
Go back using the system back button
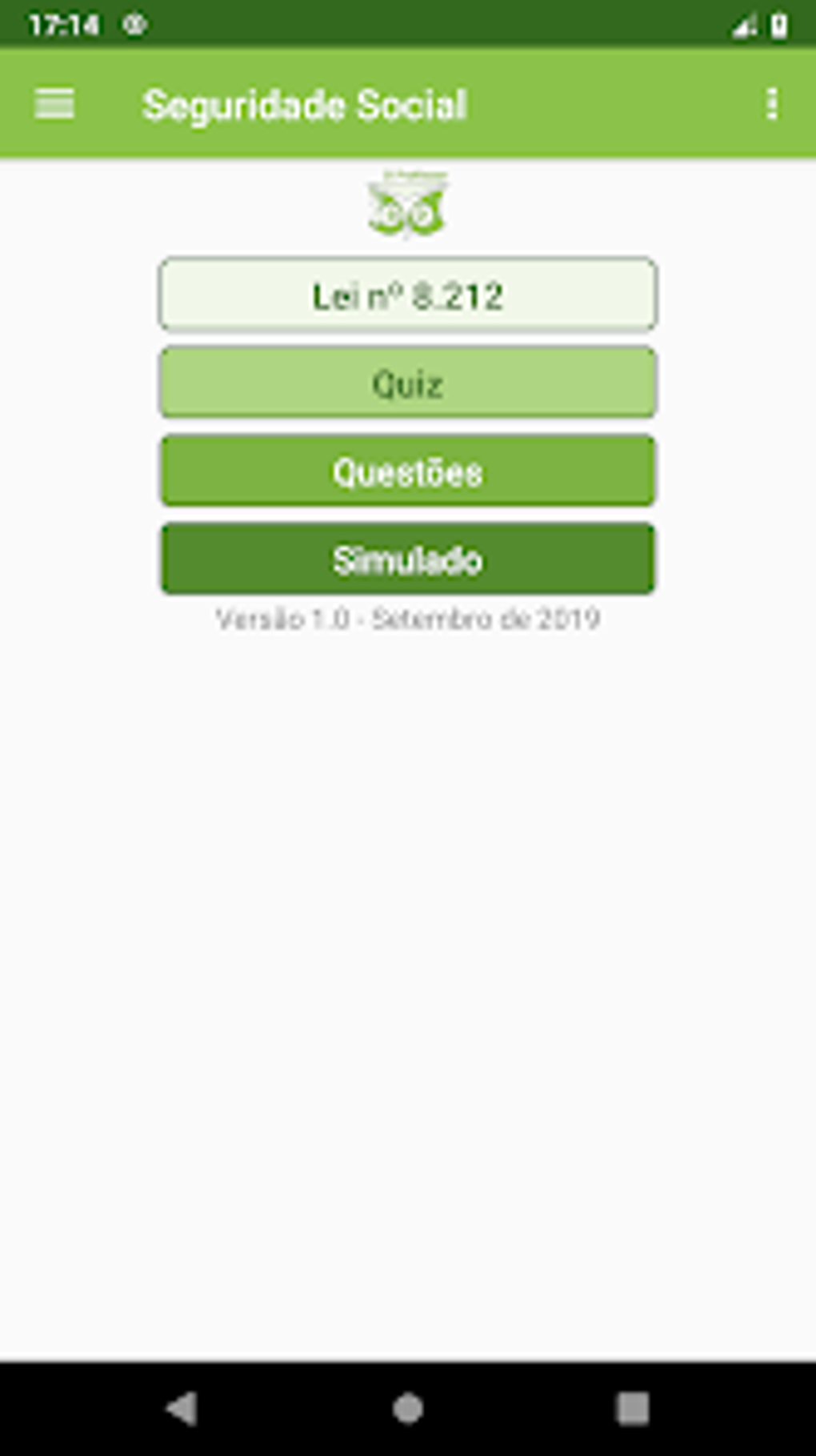[182, 1408]
